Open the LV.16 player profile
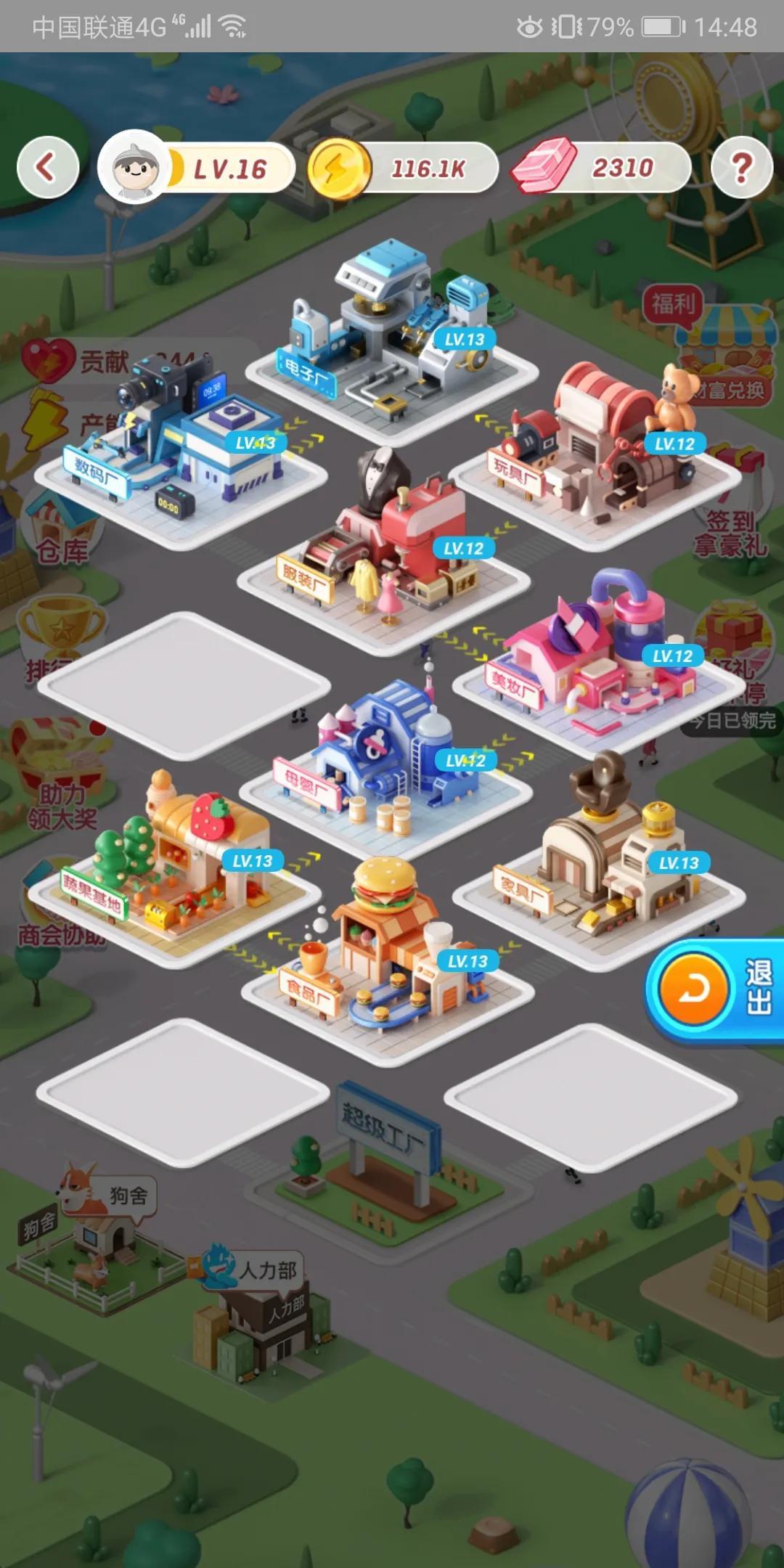 tap(196, 168)
